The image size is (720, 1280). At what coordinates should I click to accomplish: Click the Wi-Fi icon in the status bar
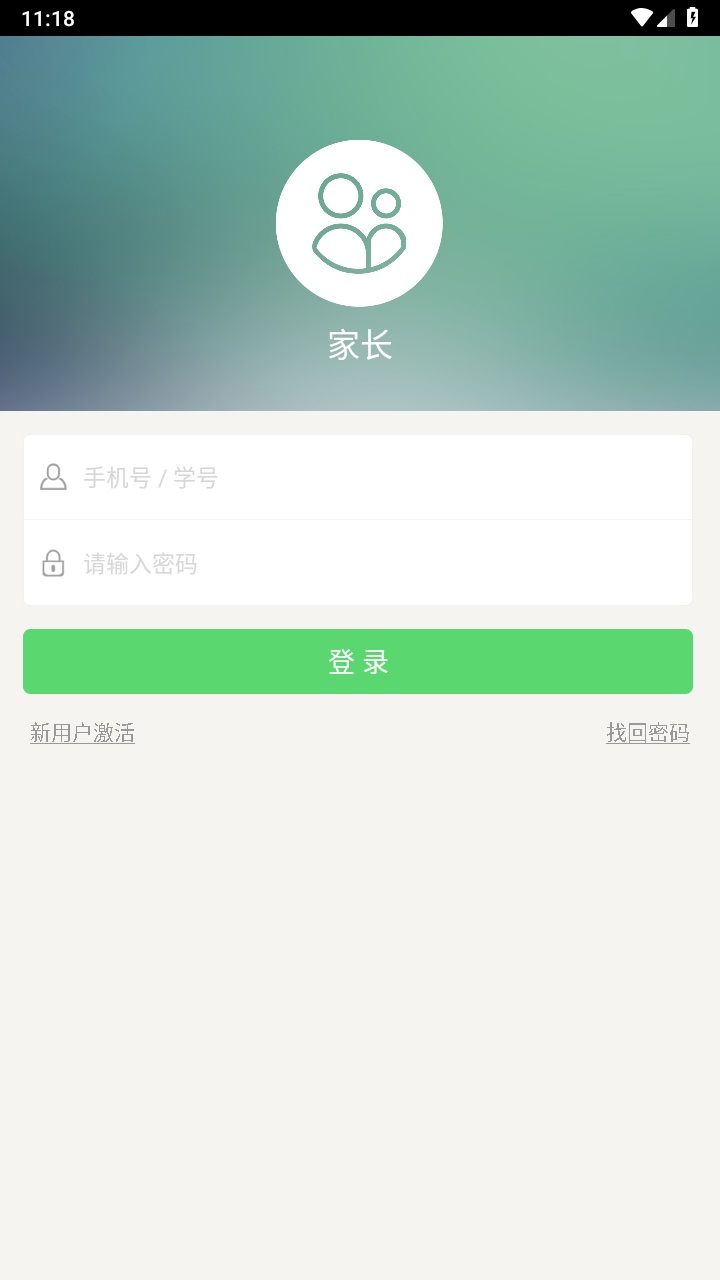tap(643, 17)
